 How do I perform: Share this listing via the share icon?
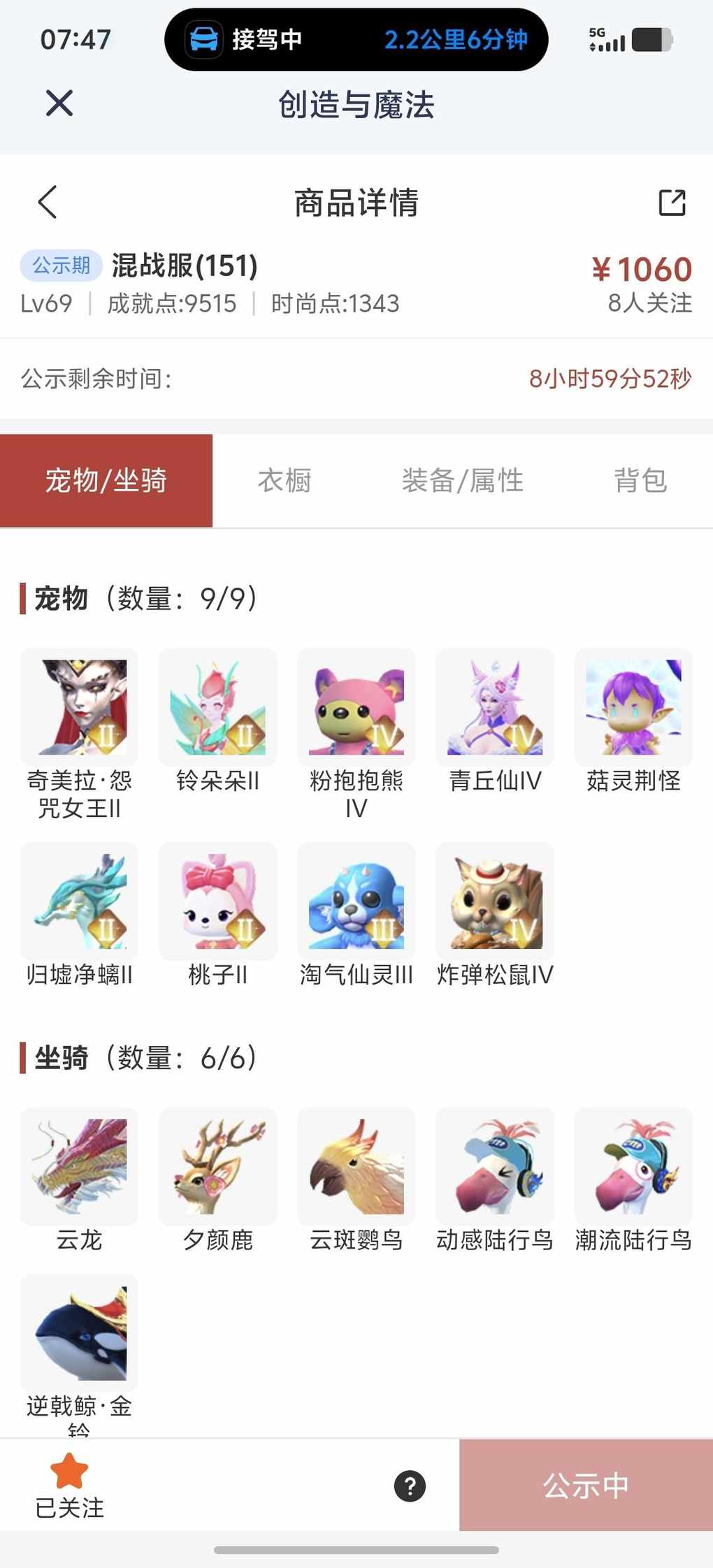[x=672, y=203]
